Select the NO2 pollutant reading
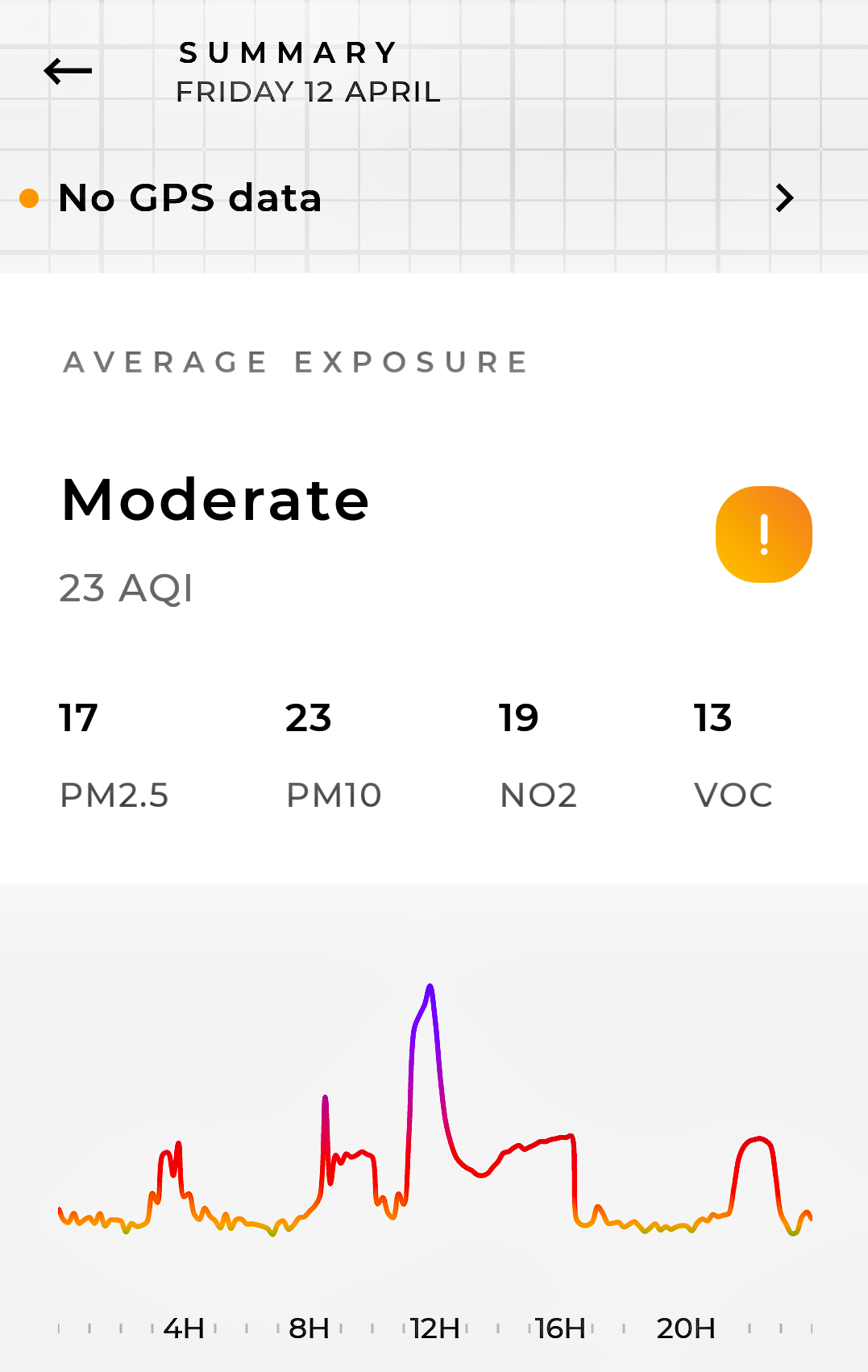Screen dimensions: 868x1372 [x=538, y=755]
